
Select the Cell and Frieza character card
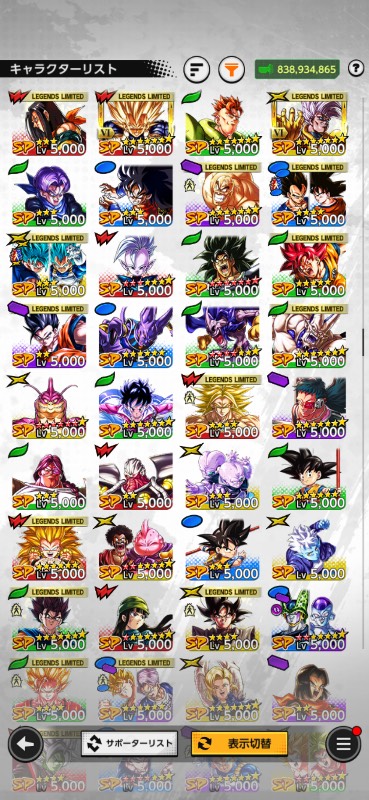point(308,619)
